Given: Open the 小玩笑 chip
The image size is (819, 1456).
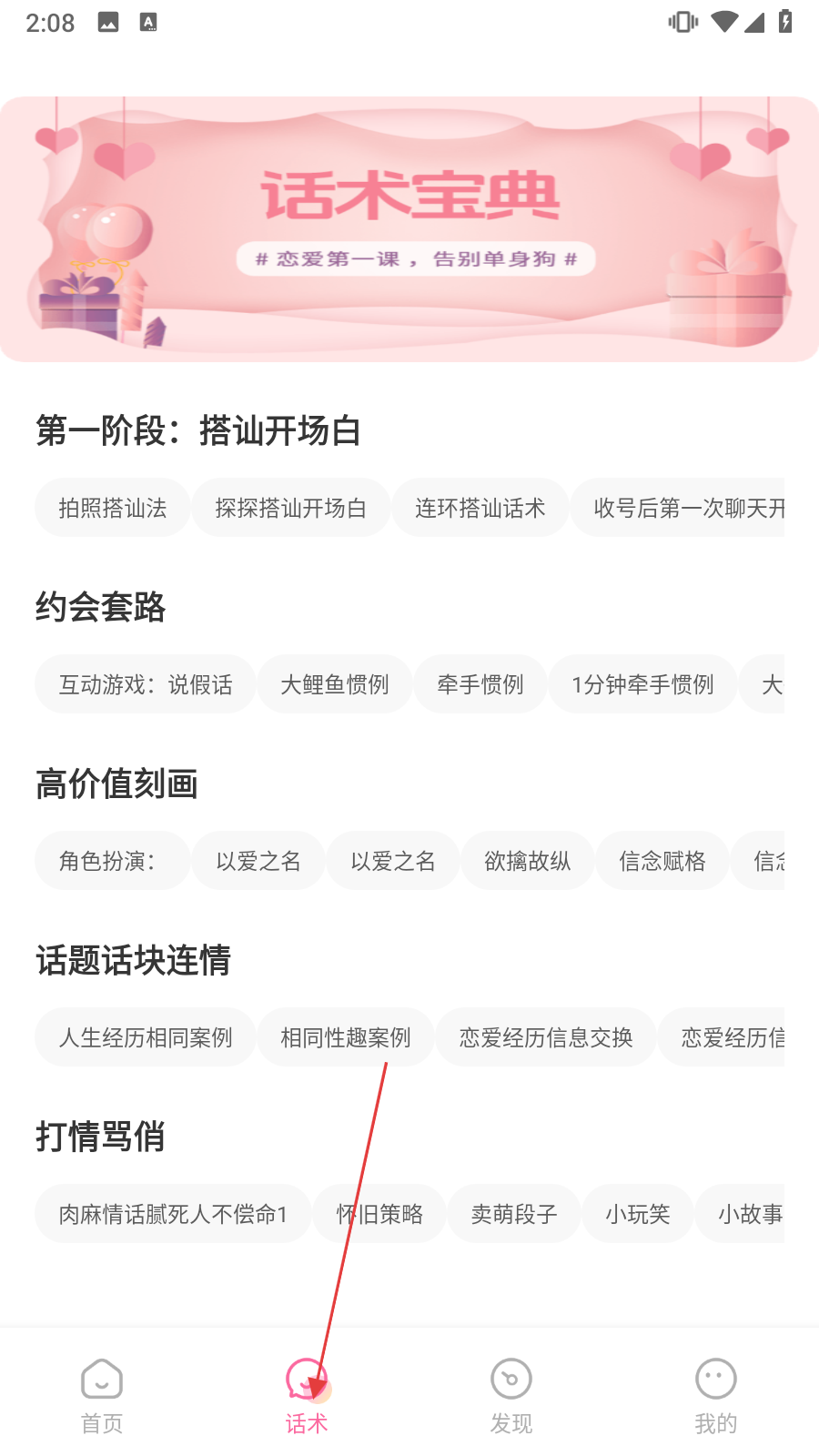Looking at the screenshot, I should click(x=637, y=1214).
